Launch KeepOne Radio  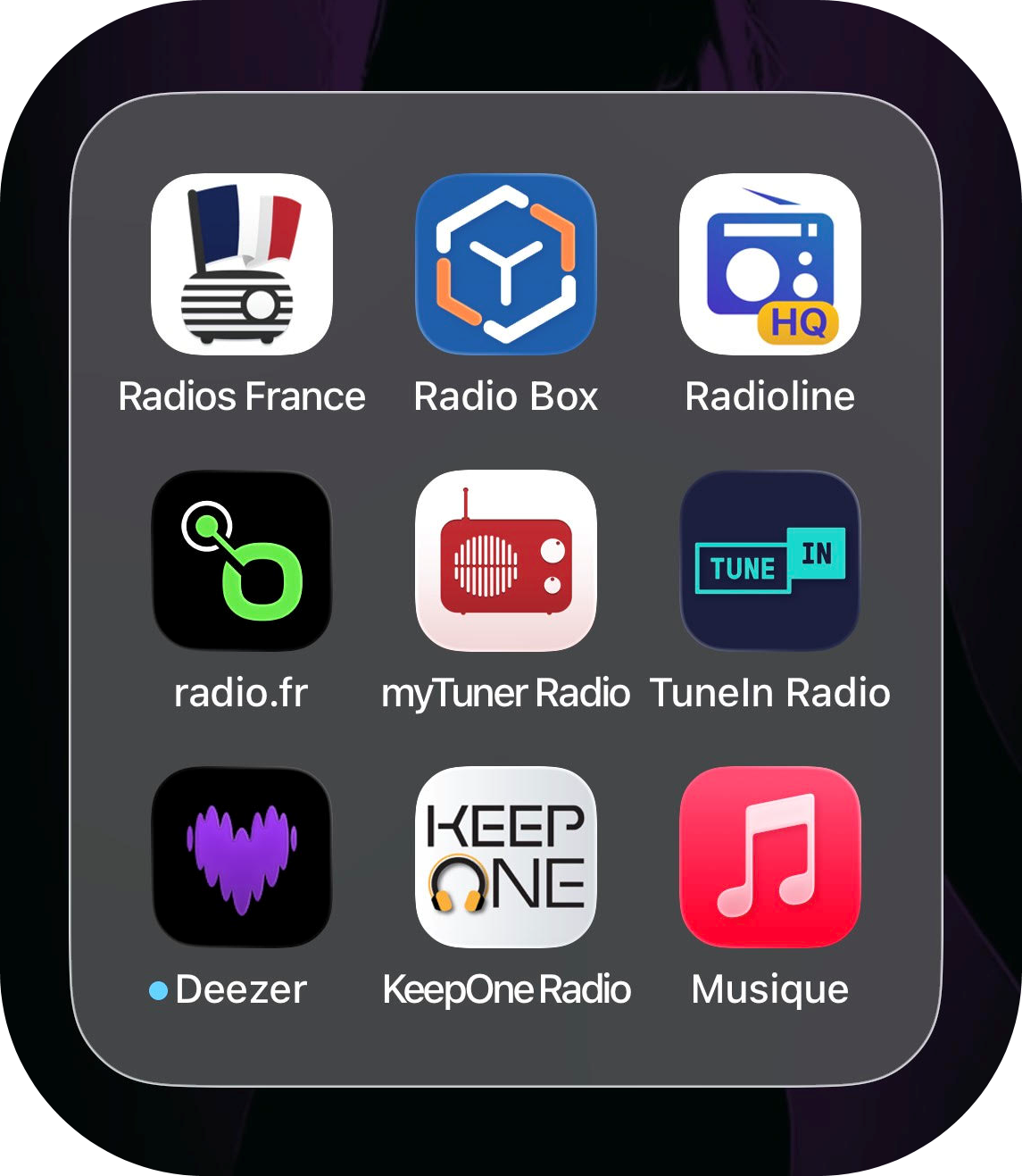click(x=506, y=857)
